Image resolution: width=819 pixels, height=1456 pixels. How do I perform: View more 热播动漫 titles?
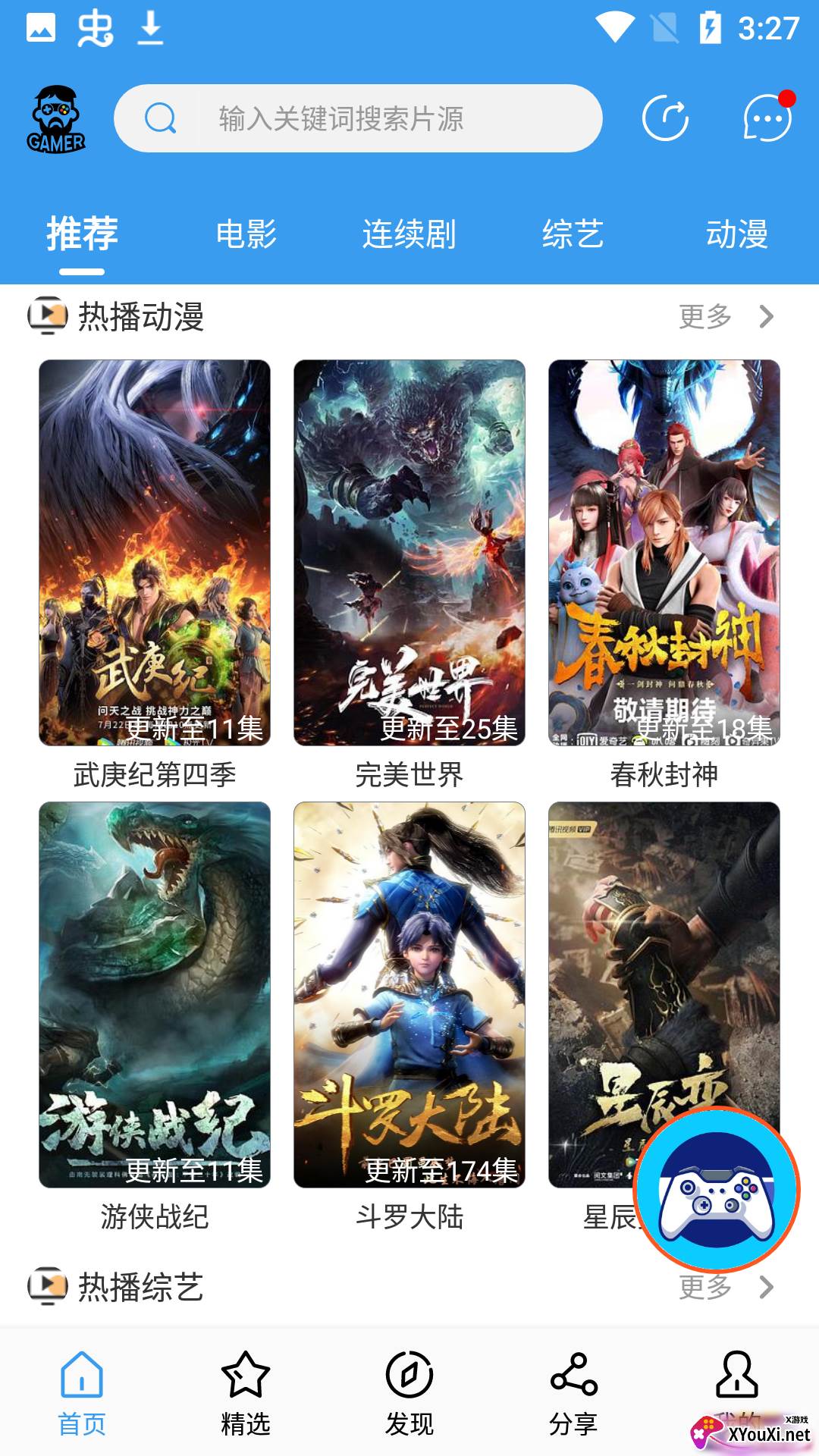point(726,316)
